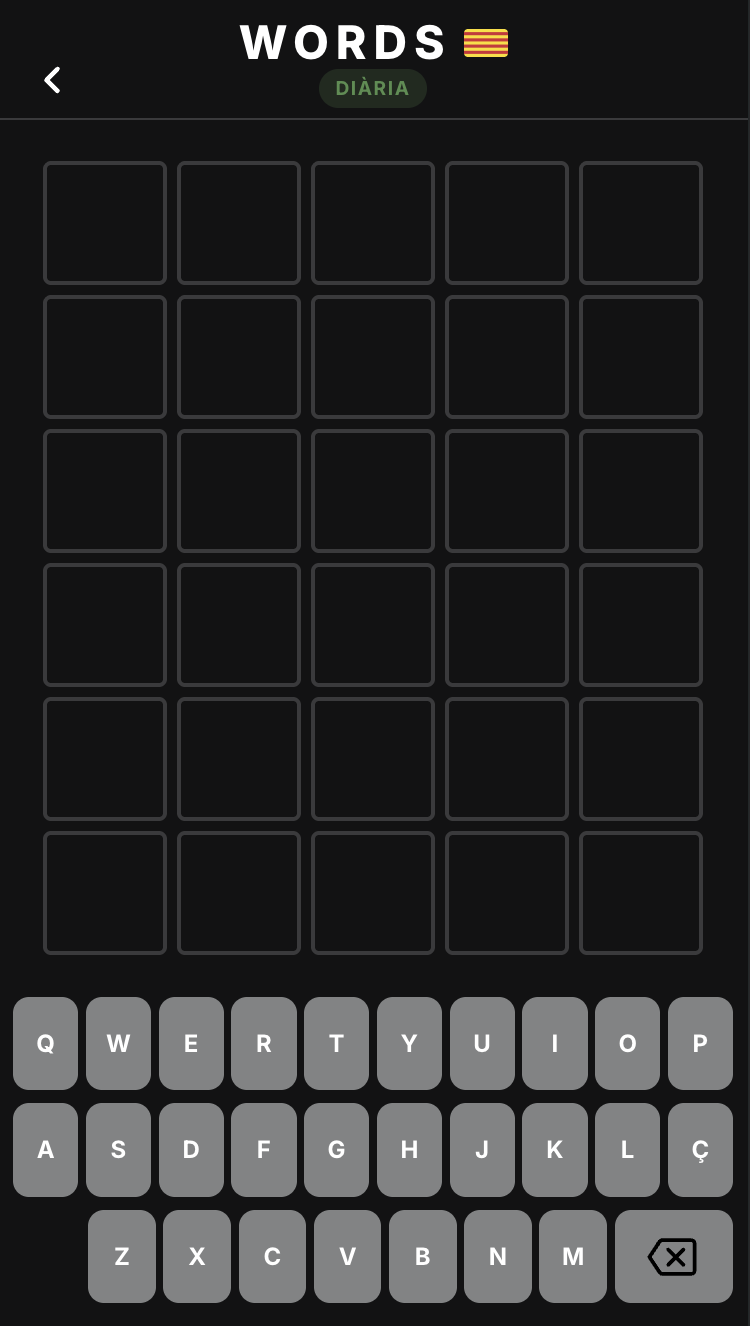Image resolution: width=750 pixels, height=1326 pixels.
Task: Tap the Ç key
Action: [700, 1150]
